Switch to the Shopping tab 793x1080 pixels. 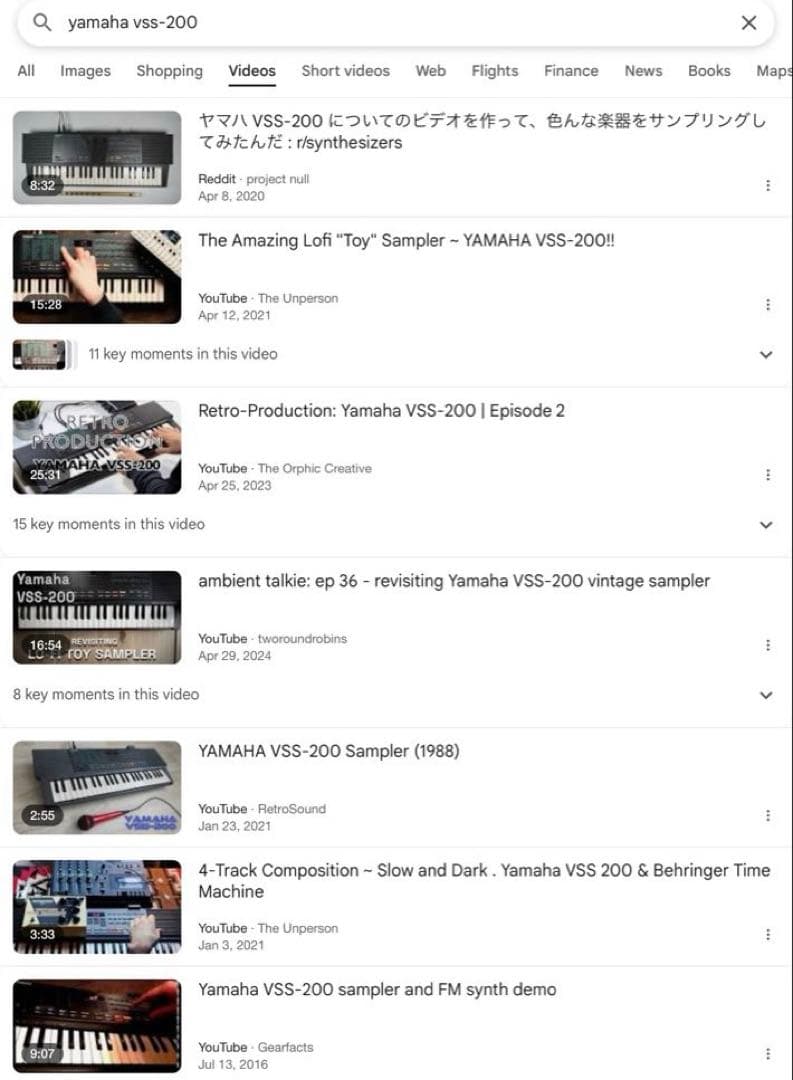169,71
